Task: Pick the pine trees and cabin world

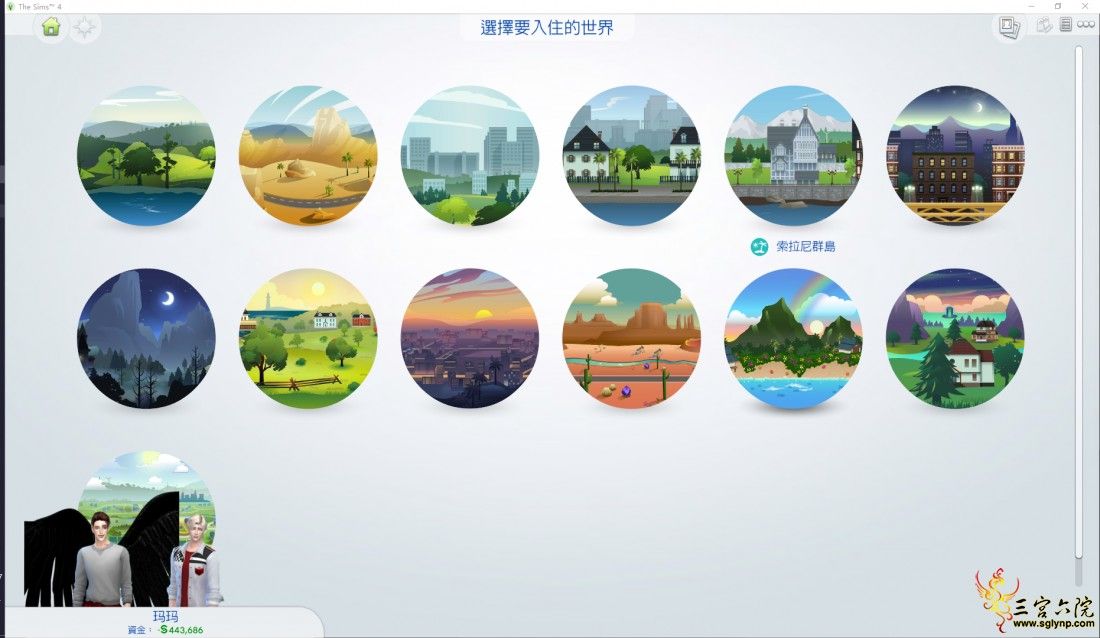Action: click(x=955, y=338)
